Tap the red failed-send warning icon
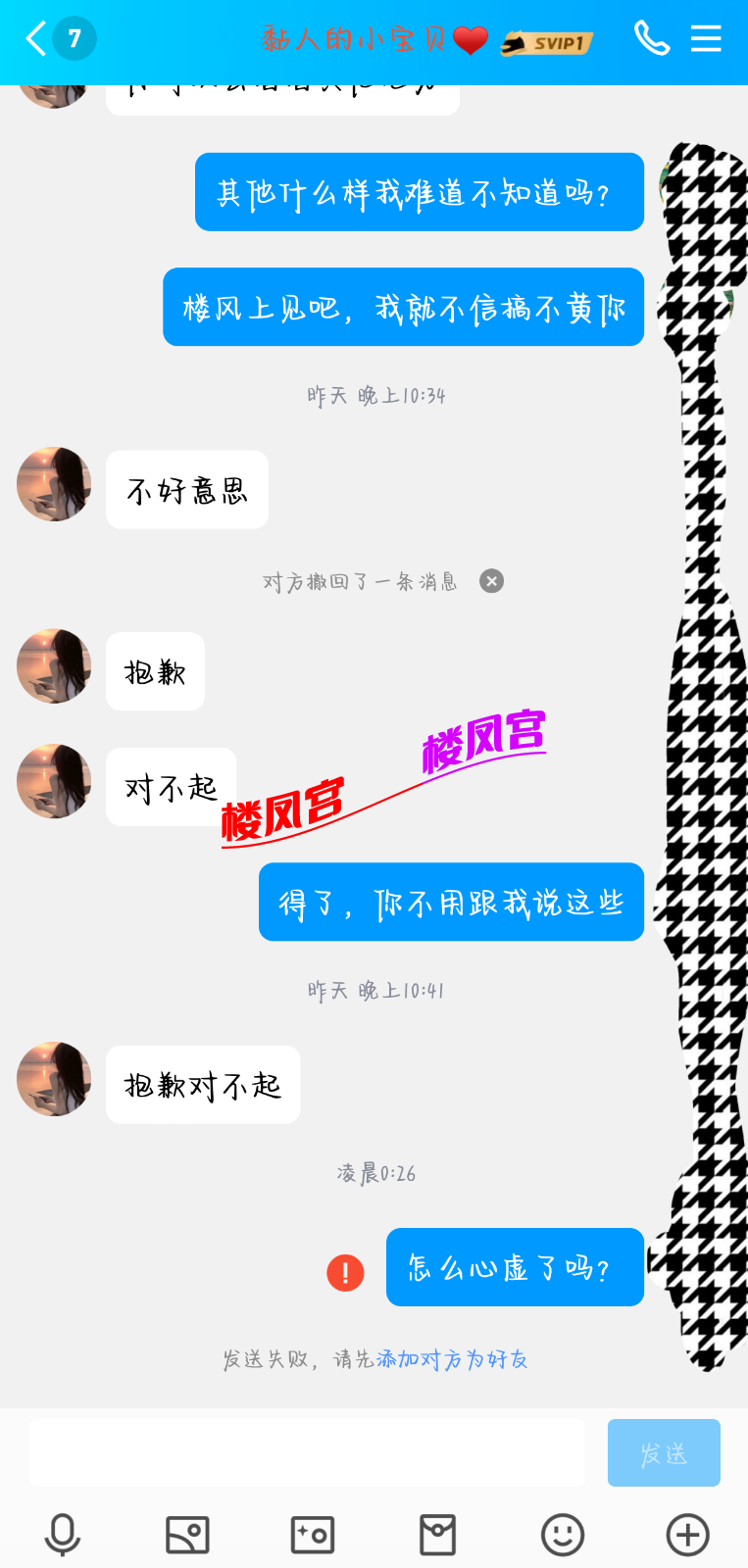This screenshot has width=748, height=1568. point(345,1272)
